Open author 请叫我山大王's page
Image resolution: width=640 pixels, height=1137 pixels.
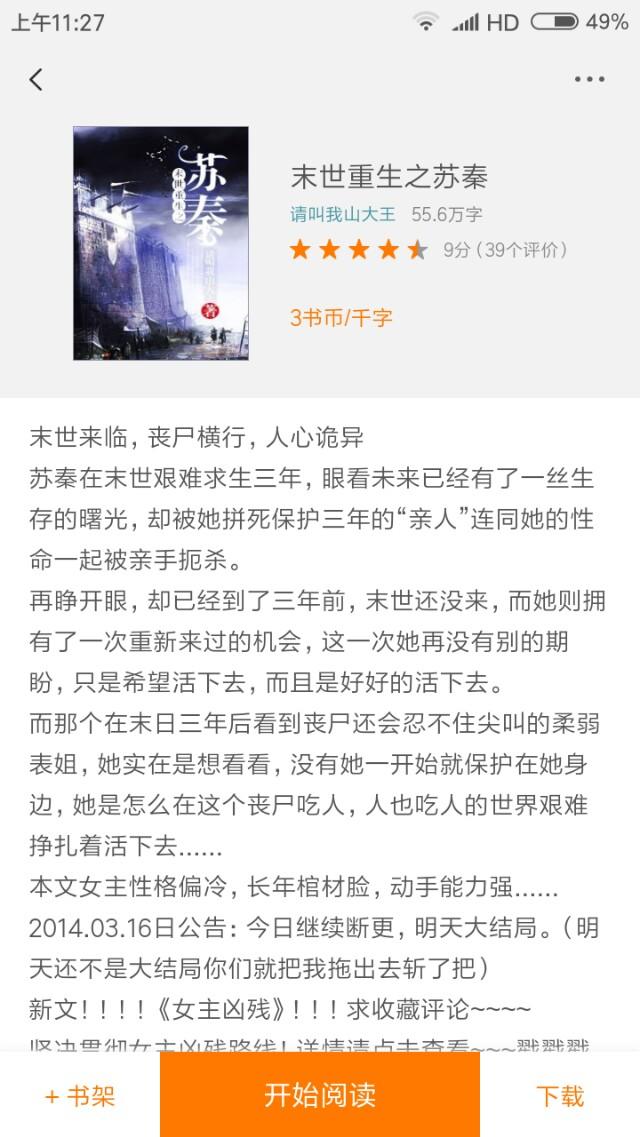[x=343, y=214]
